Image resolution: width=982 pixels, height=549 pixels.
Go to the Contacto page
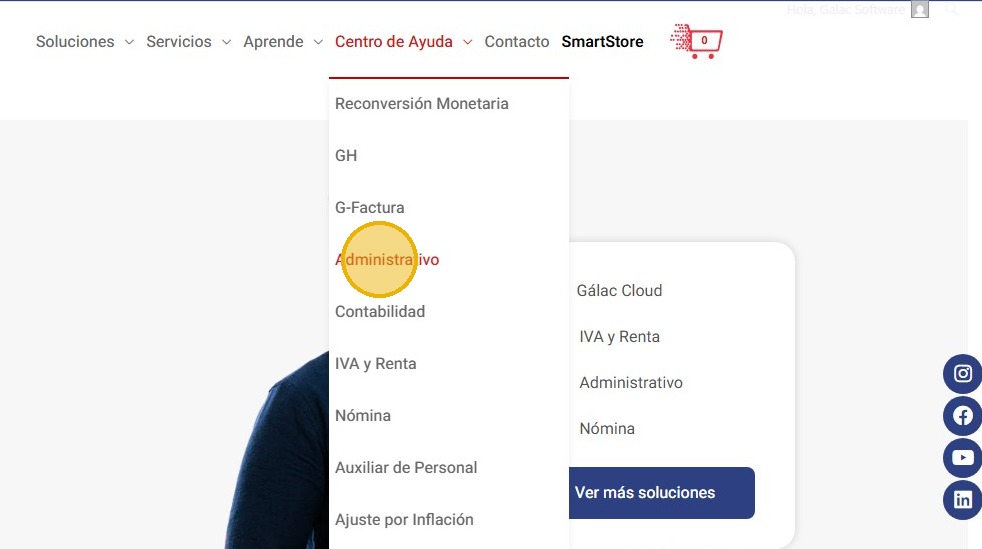click(516, 42)
